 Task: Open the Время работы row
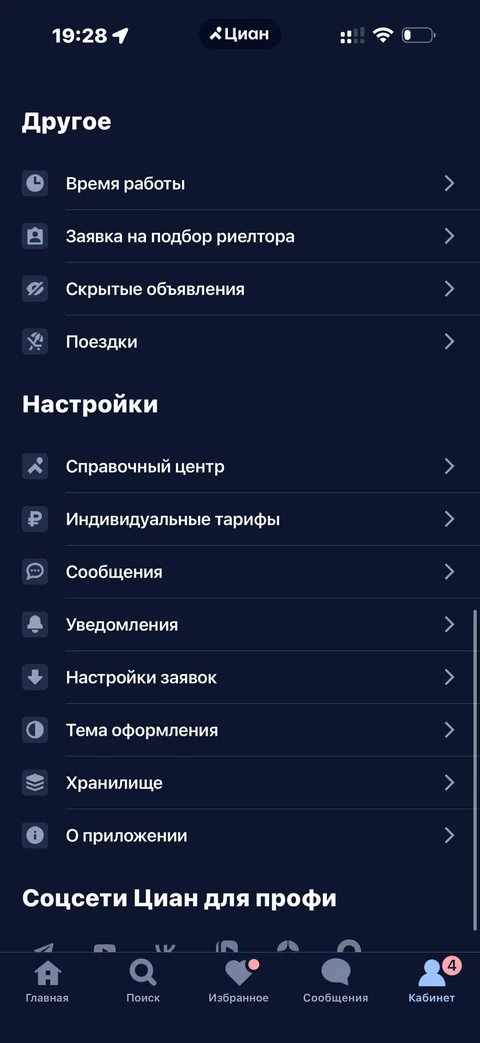click(x=240, y=184)
